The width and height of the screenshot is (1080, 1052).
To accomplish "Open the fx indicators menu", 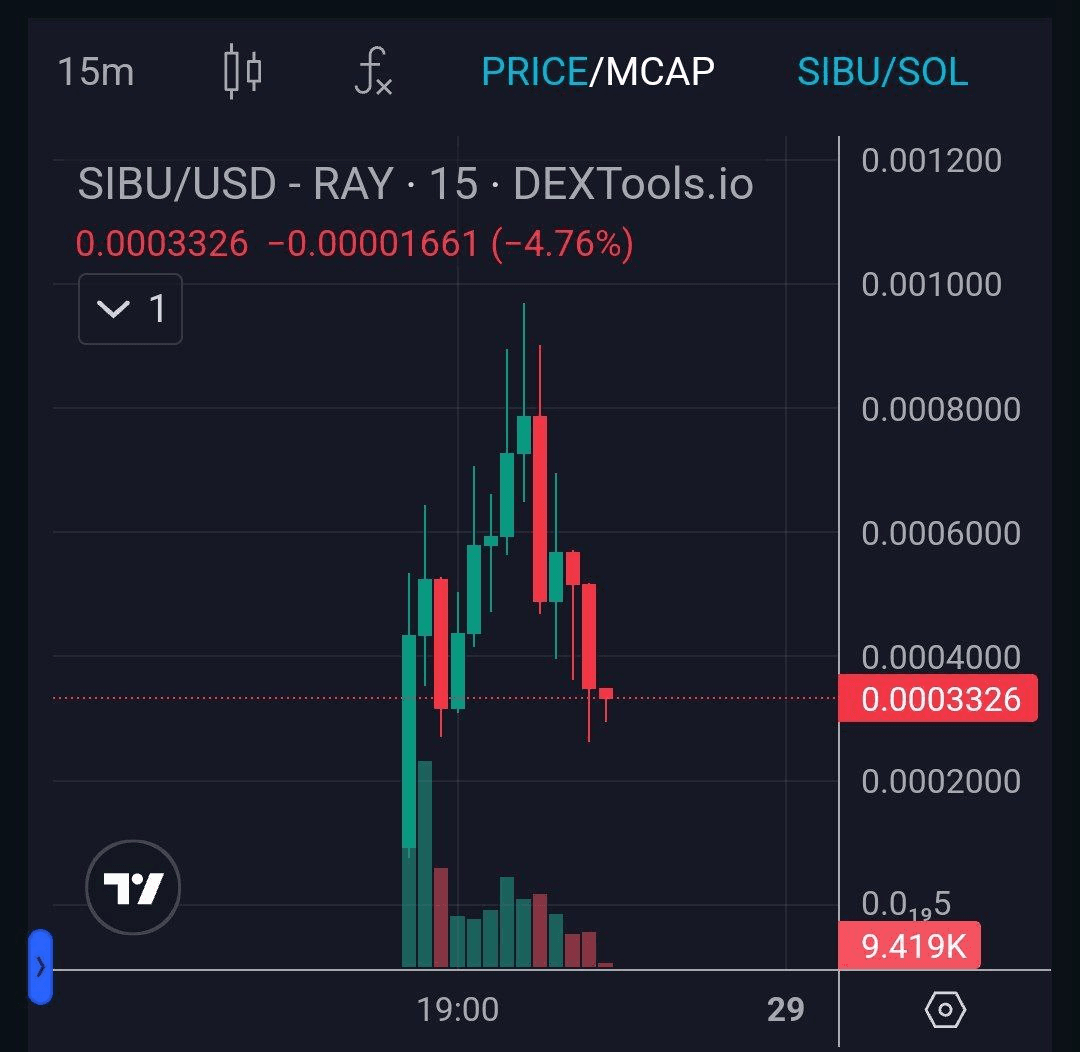I will point(373,72).
